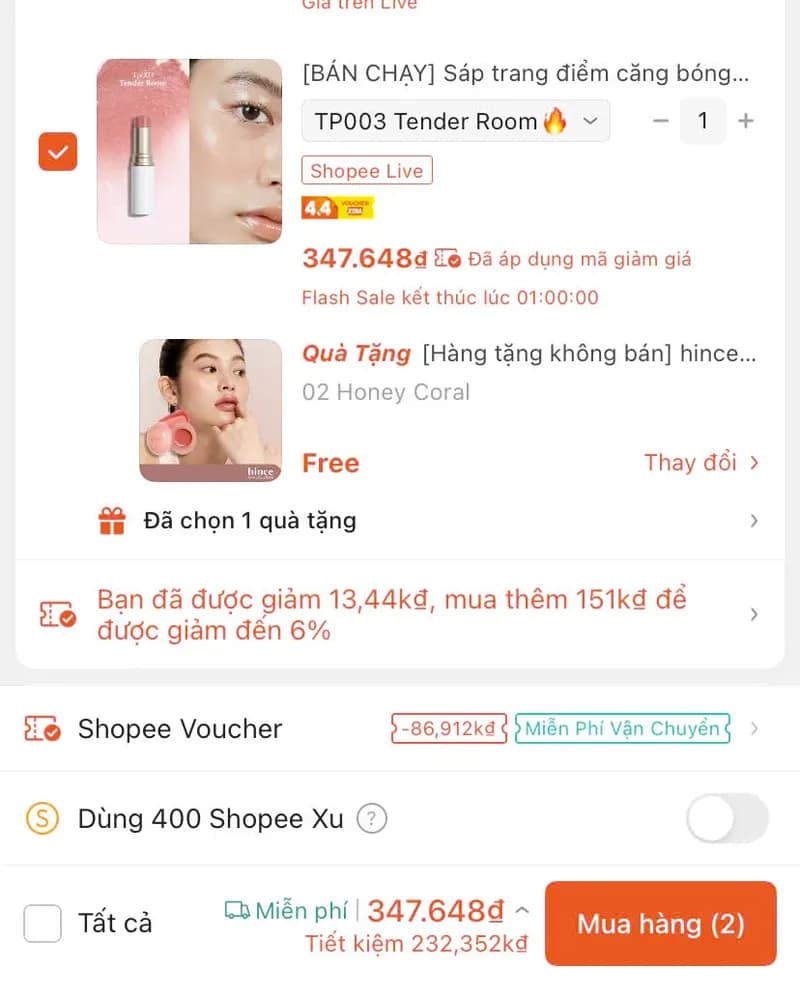Select the -86,912kđ voucher chip
The width and height of the screenshot is (800, 994).
coord(448,729)
